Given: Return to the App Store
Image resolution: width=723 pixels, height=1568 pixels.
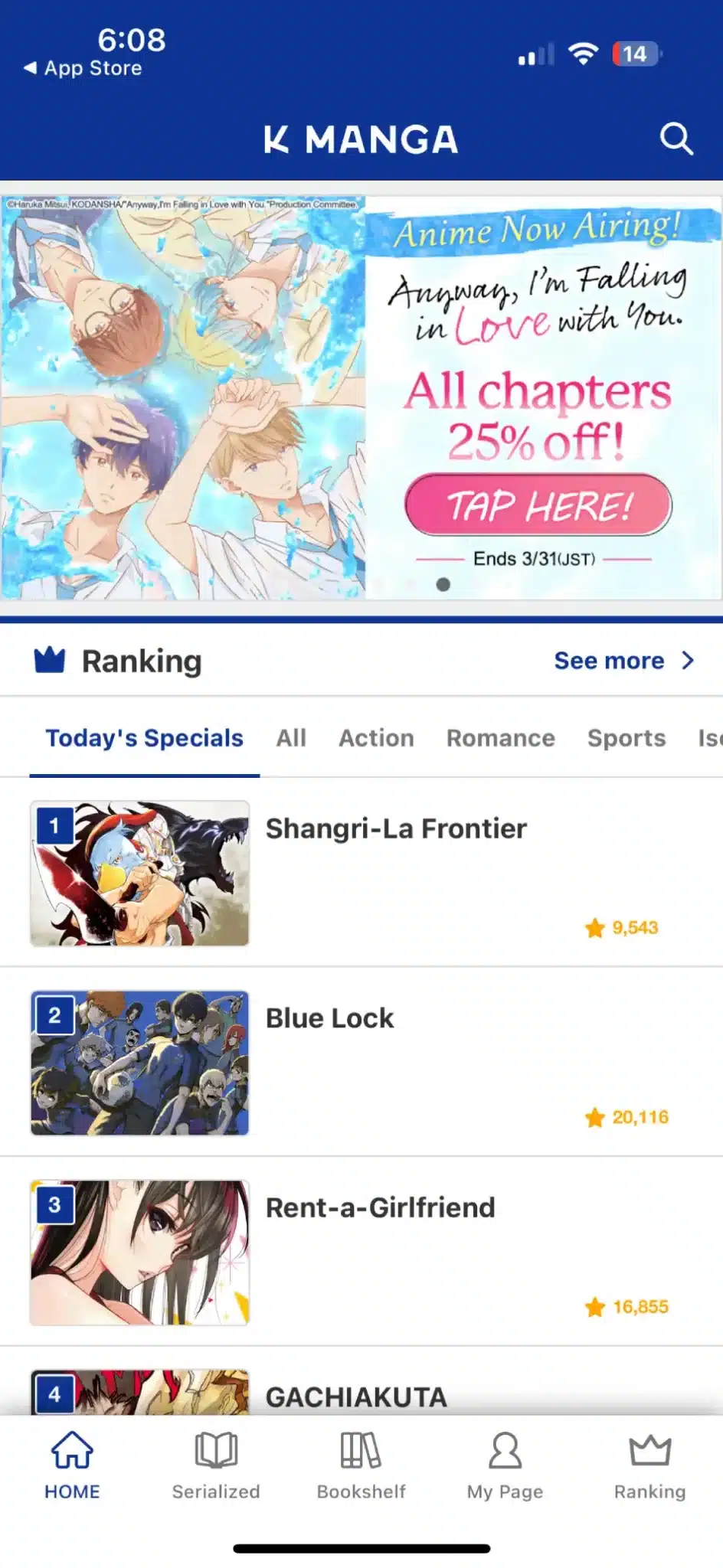Looking at the screenshot, I should click(x=83, y=68).
